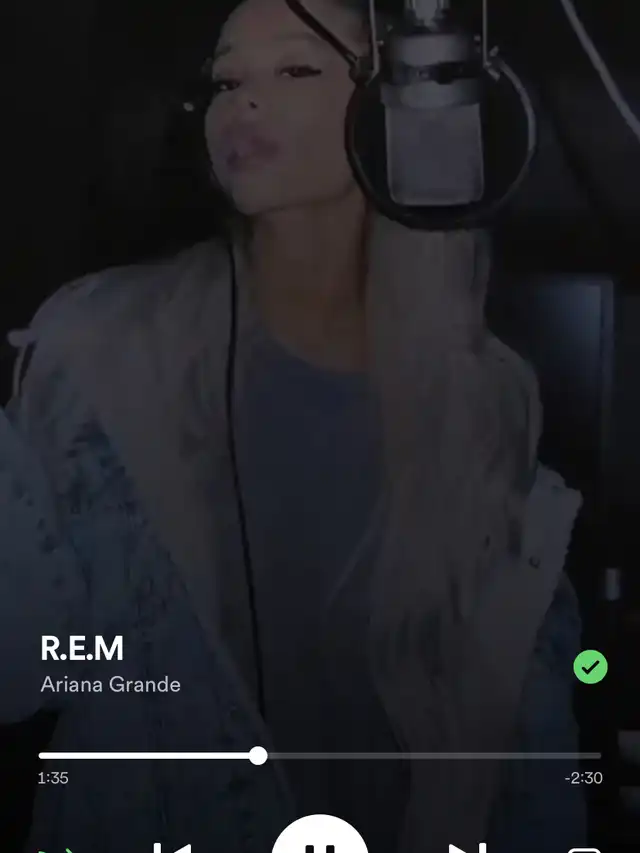Tap the green checkmark to manage saved song

(x=590, y=666)
